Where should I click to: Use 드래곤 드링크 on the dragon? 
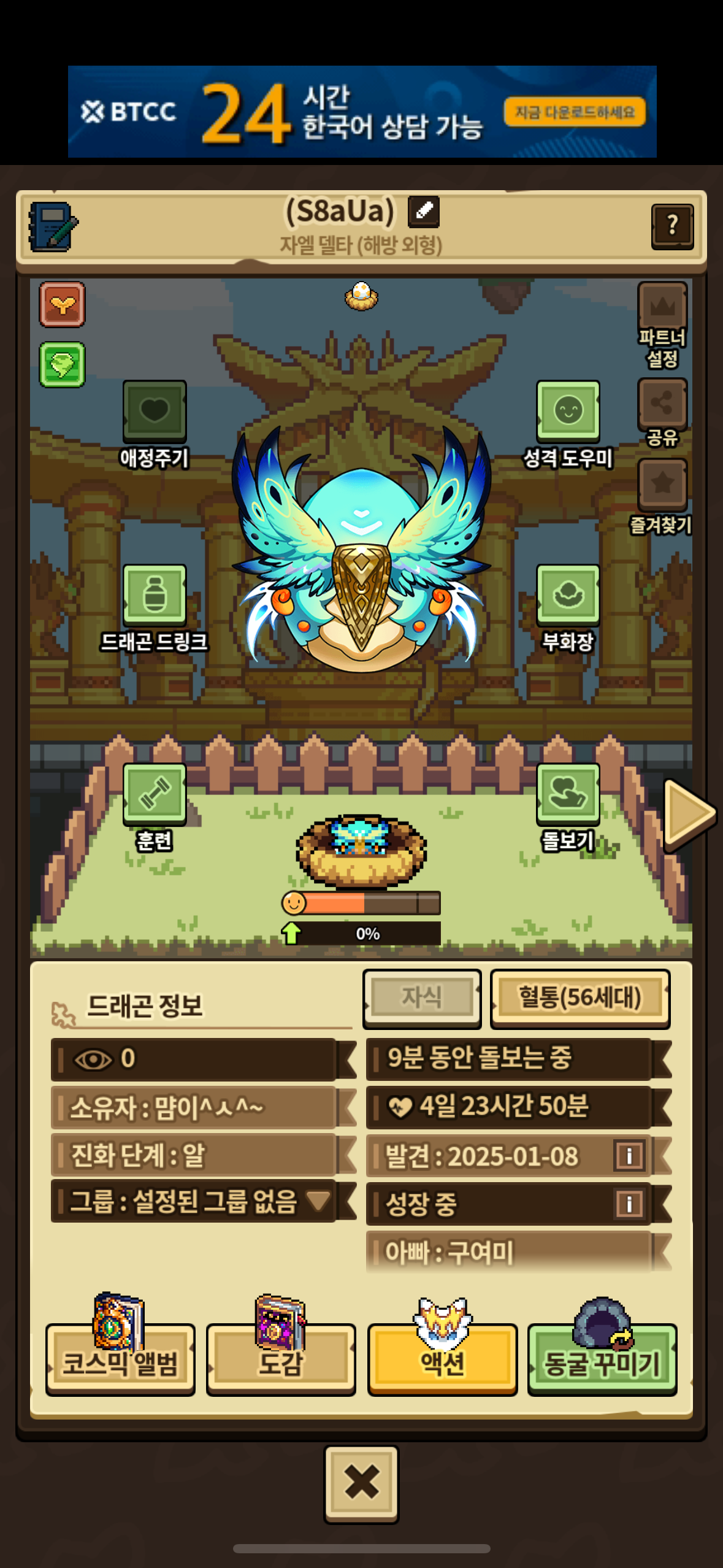155,595
